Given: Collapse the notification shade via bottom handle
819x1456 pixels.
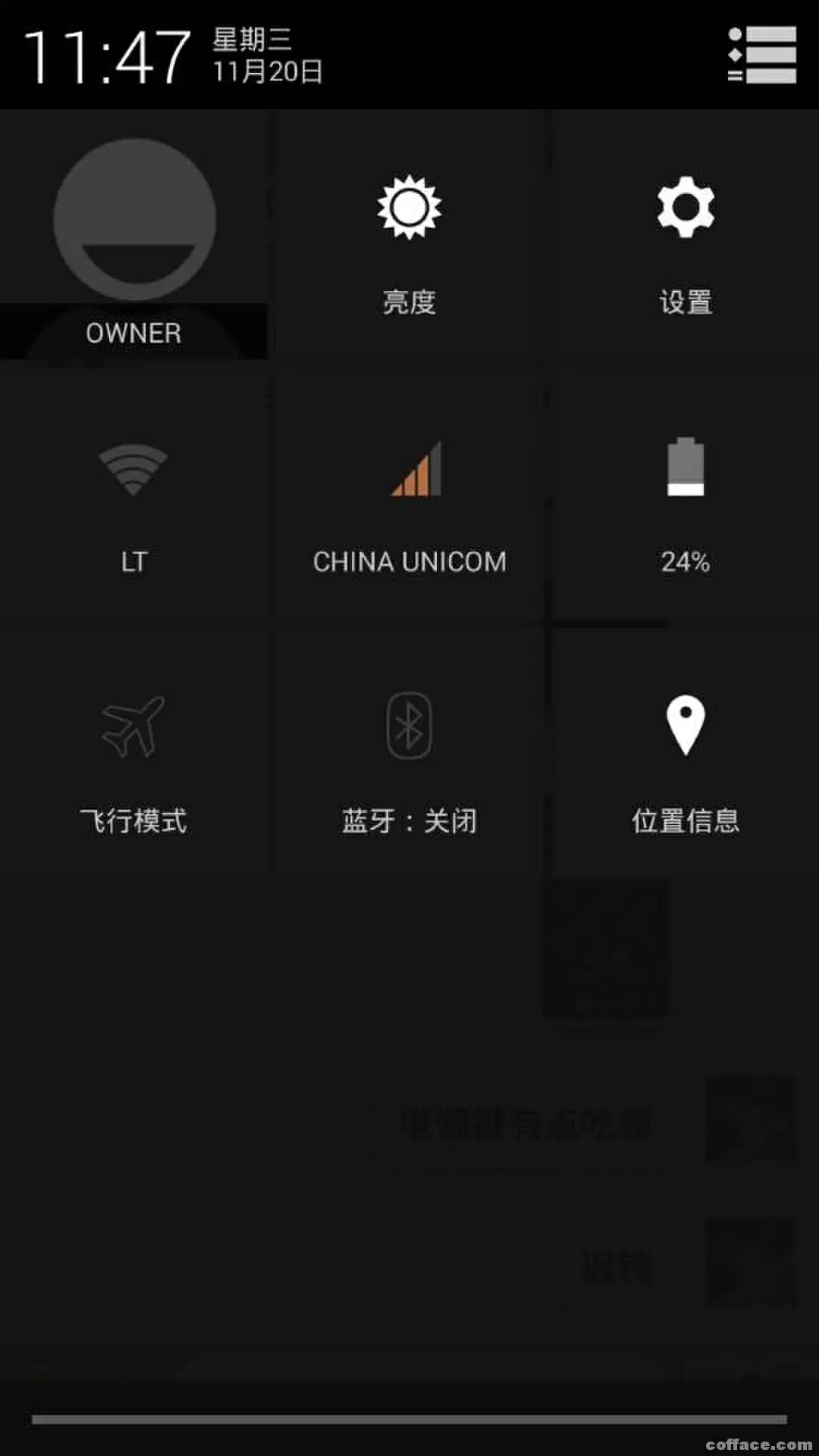Looking at the screenshot, I should [409, 1417].
